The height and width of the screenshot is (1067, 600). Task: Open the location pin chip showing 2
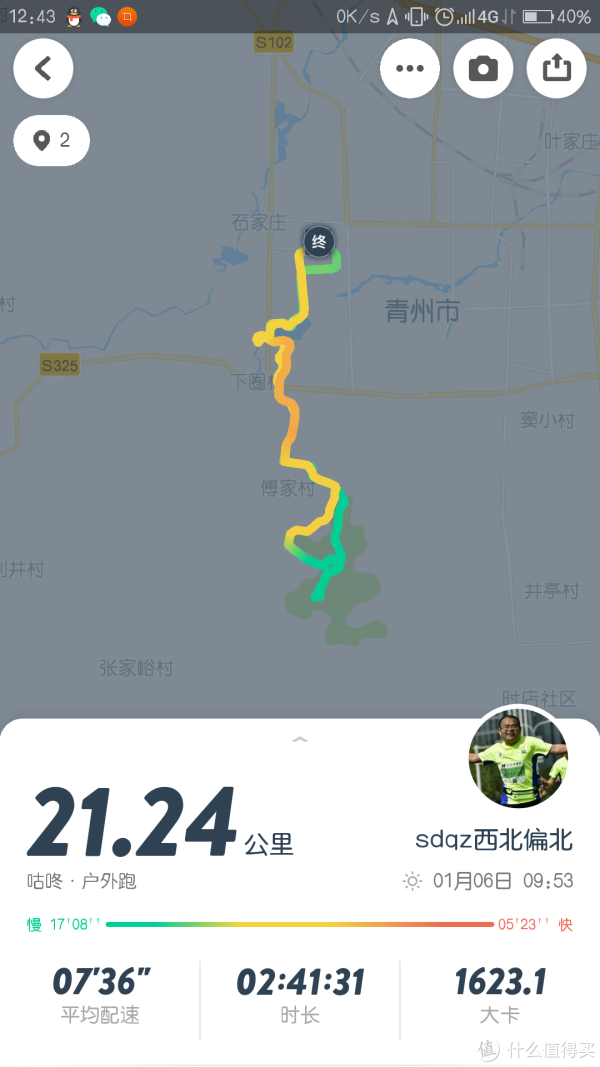coord(52,140)
